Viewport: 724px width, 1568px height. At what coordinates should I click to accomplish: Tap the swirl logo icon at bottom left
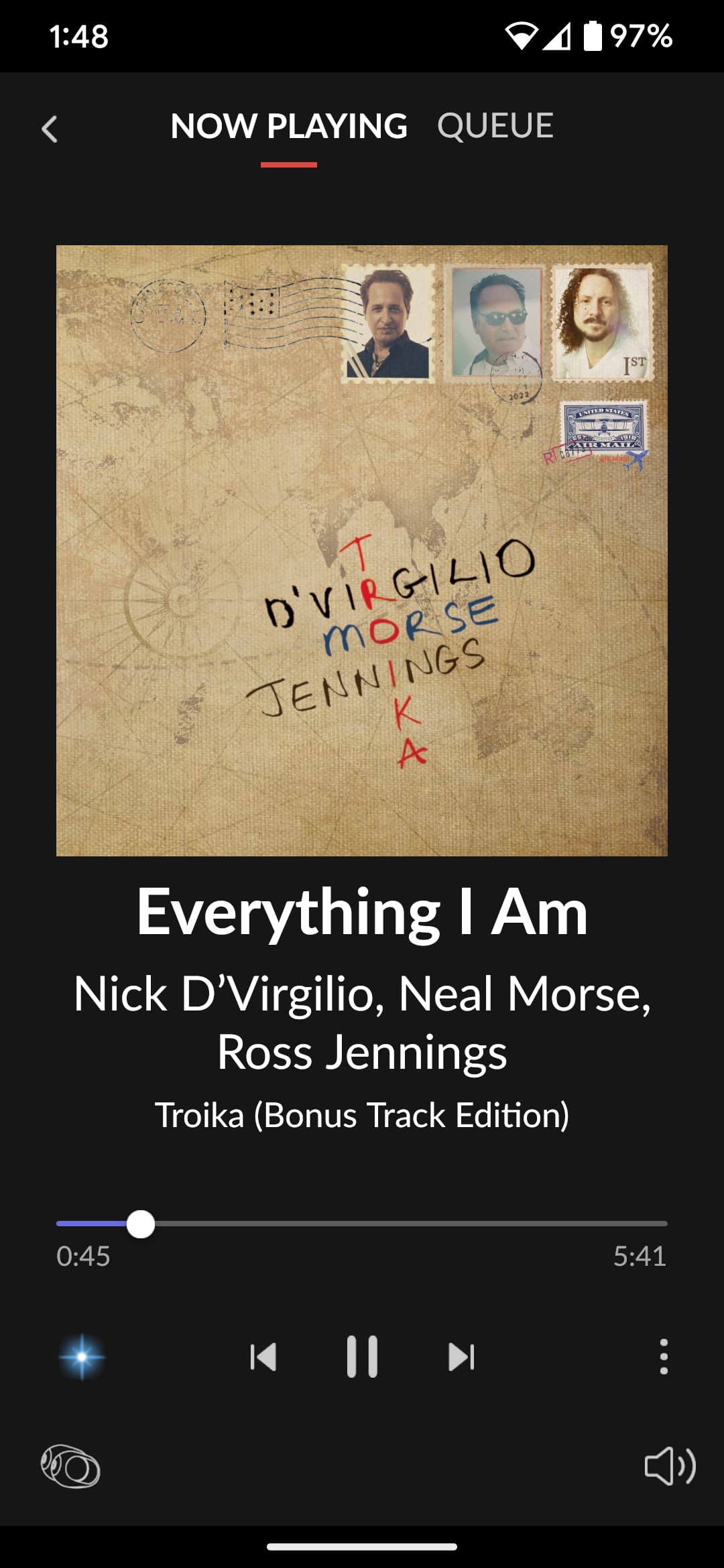click(x=70, y=1465)
